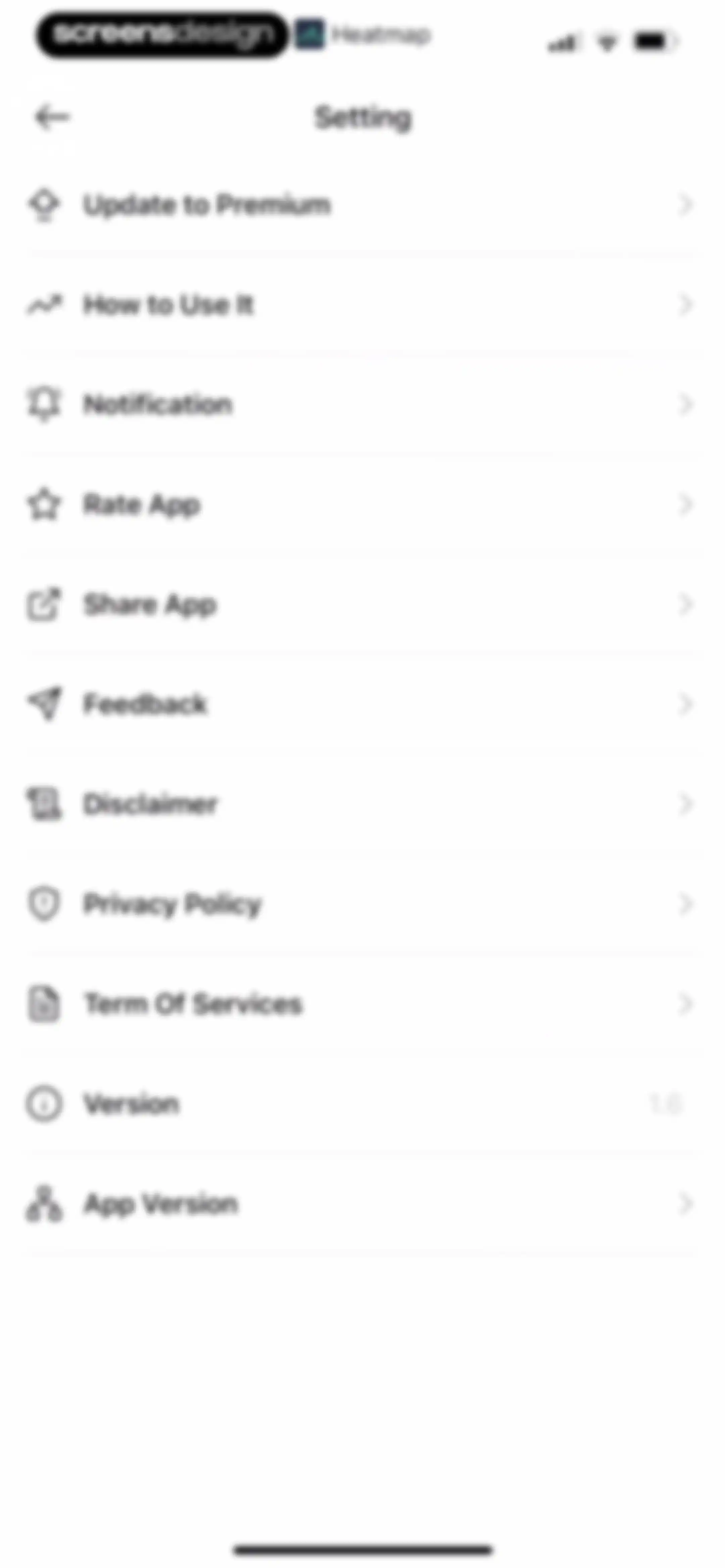Open How to Use It guide
725x1568 pixels.
[362, 304]
